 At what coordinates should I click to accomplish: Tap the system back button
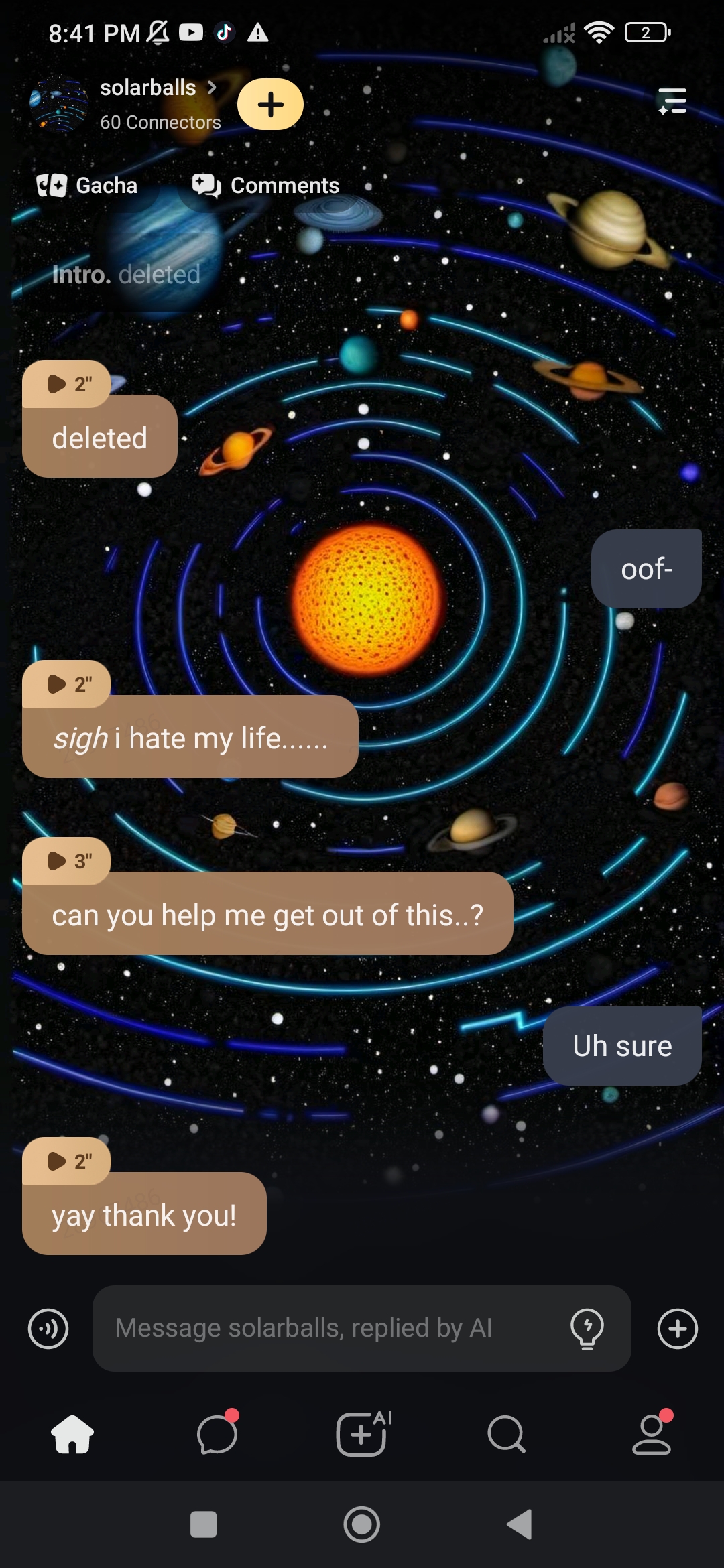click(x=520, y=1524)
